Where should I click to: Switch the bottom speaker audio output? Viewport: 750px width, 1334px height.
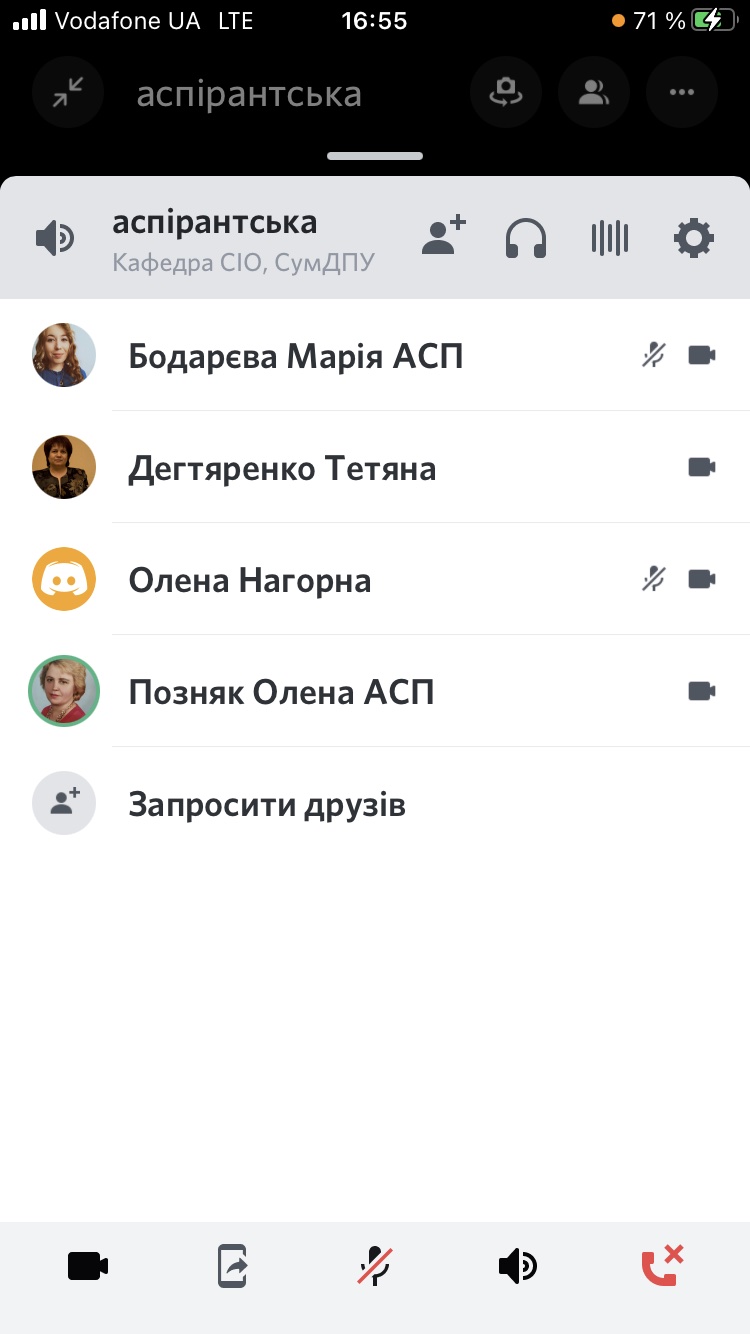(517, 1267)
